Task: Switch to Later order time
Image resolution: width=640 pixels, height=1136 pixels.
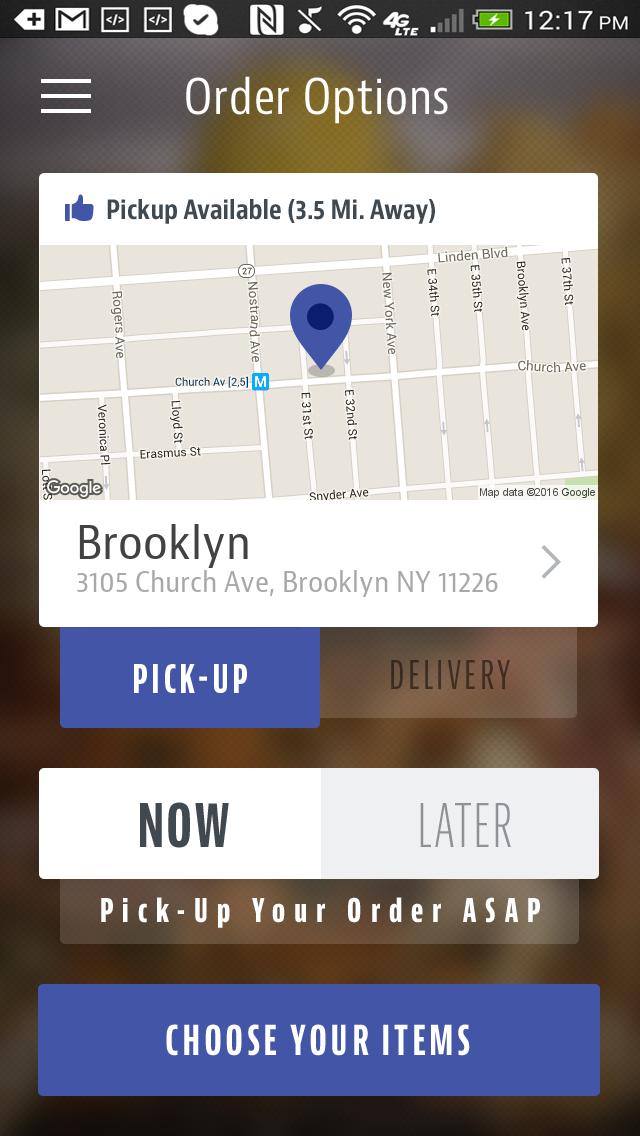Action: tap(461, 824)
